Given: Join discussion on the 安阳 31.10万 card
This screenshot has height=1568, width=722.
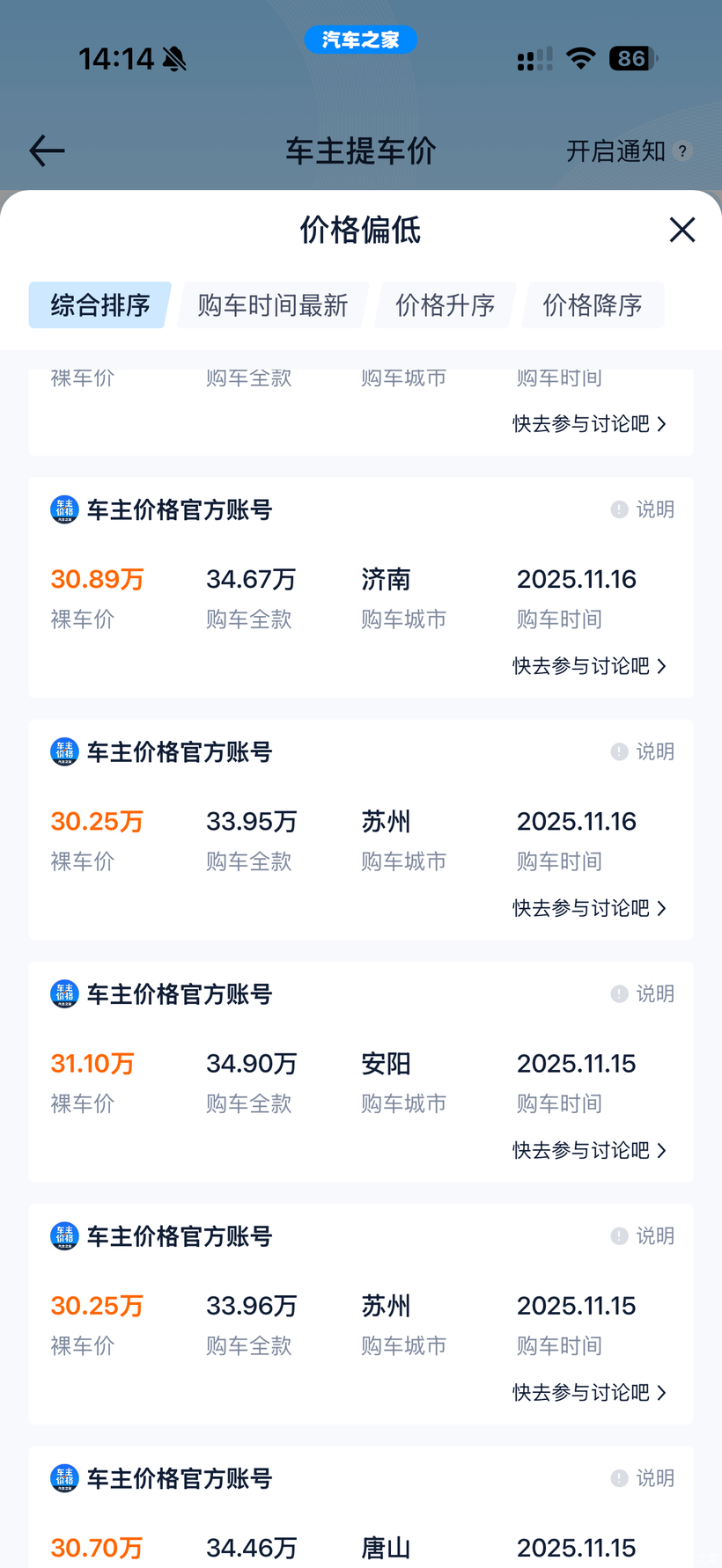Looking at the screenshot, I should point(589,1150).
